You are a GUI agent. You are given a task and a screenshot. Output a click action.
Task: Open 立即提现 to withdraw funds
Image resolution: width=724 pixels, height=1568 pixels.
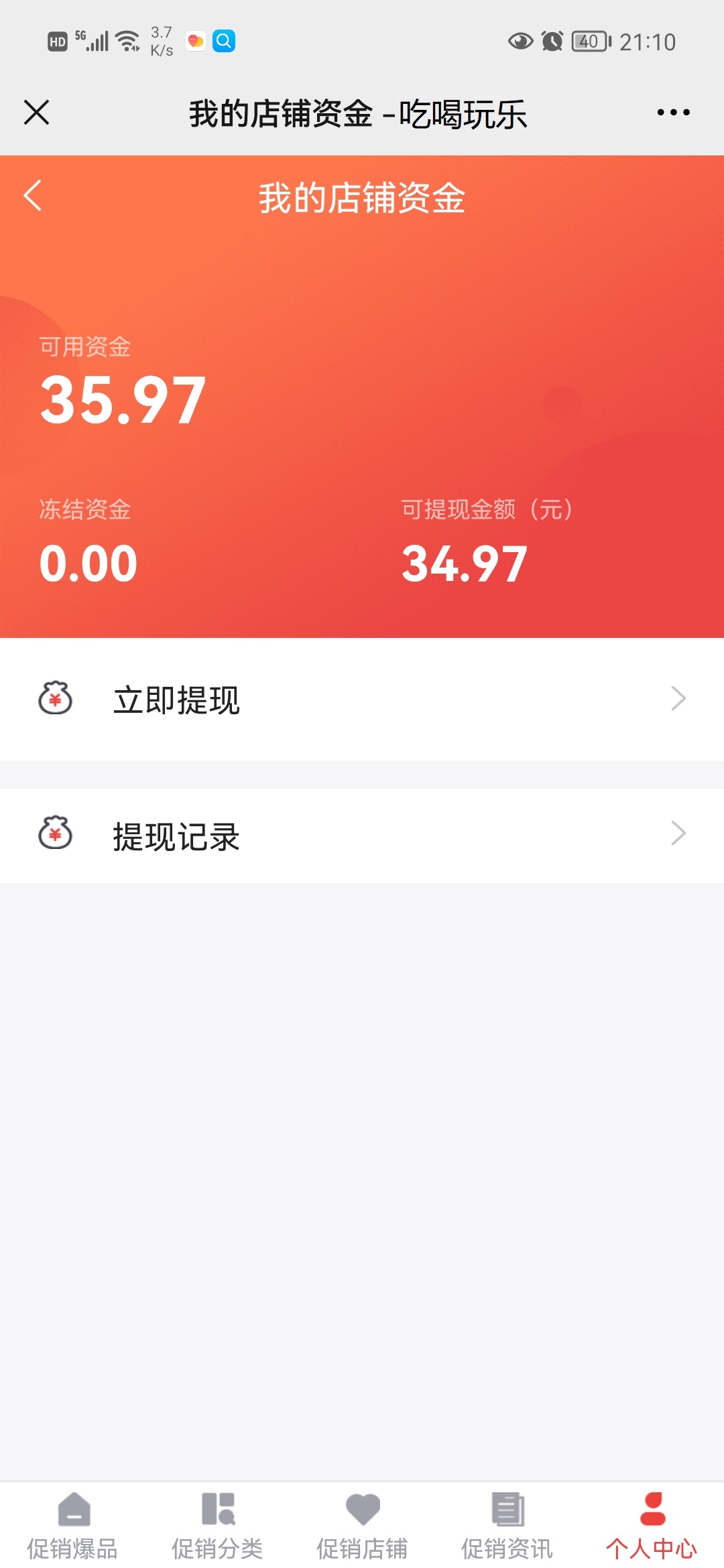coord(362,700)
